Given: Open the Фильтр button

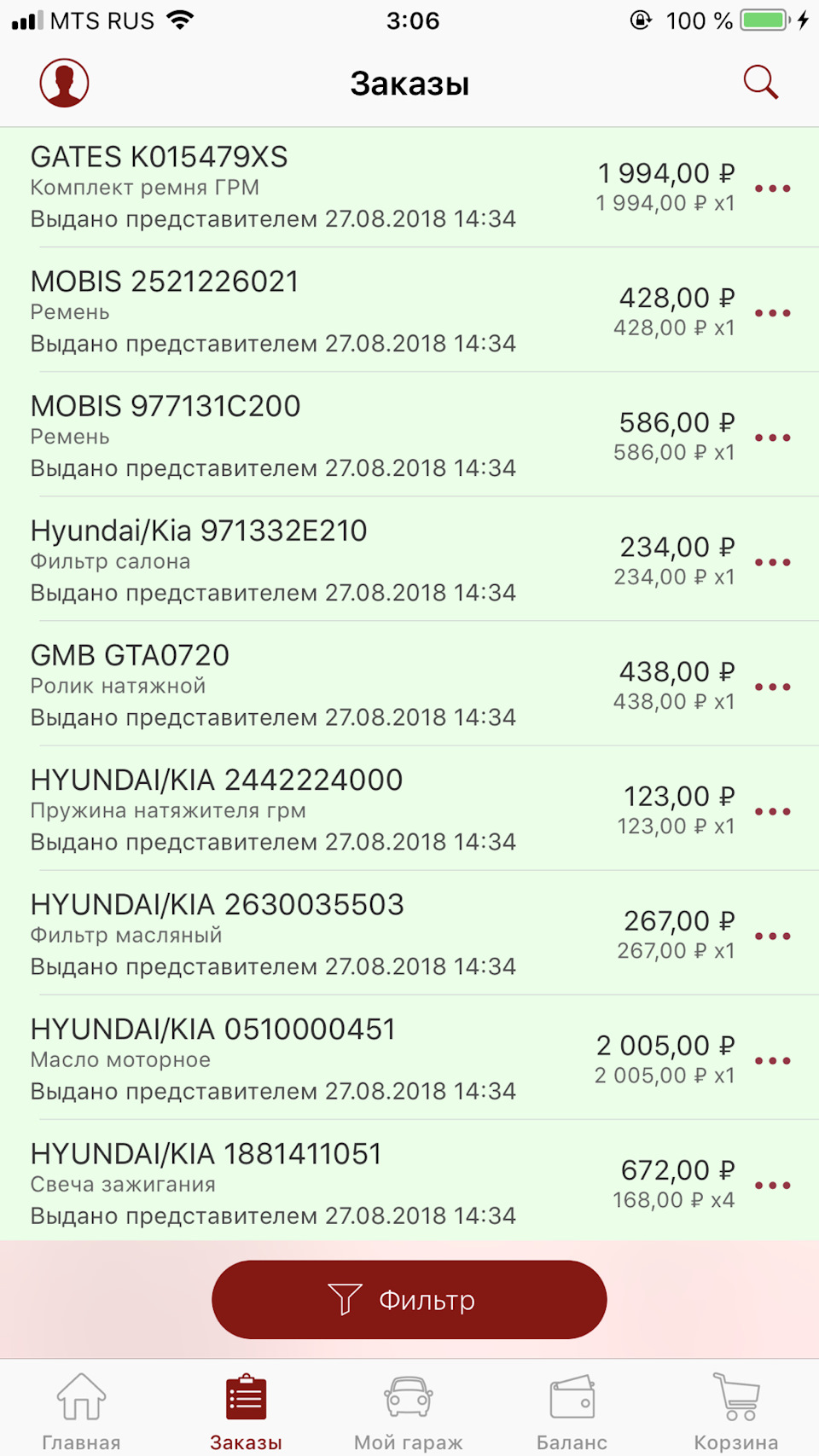Looking at the screenshot, I should coord(409,1300).
